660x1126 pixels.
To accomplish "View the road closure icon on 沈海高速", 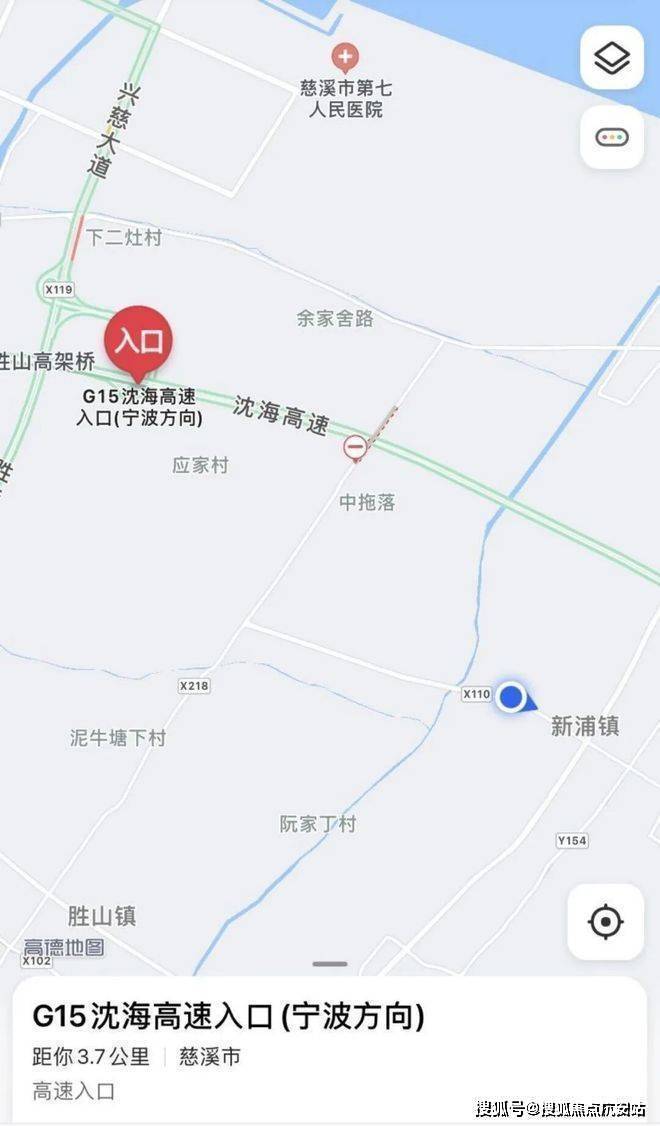I will point(354,448).
